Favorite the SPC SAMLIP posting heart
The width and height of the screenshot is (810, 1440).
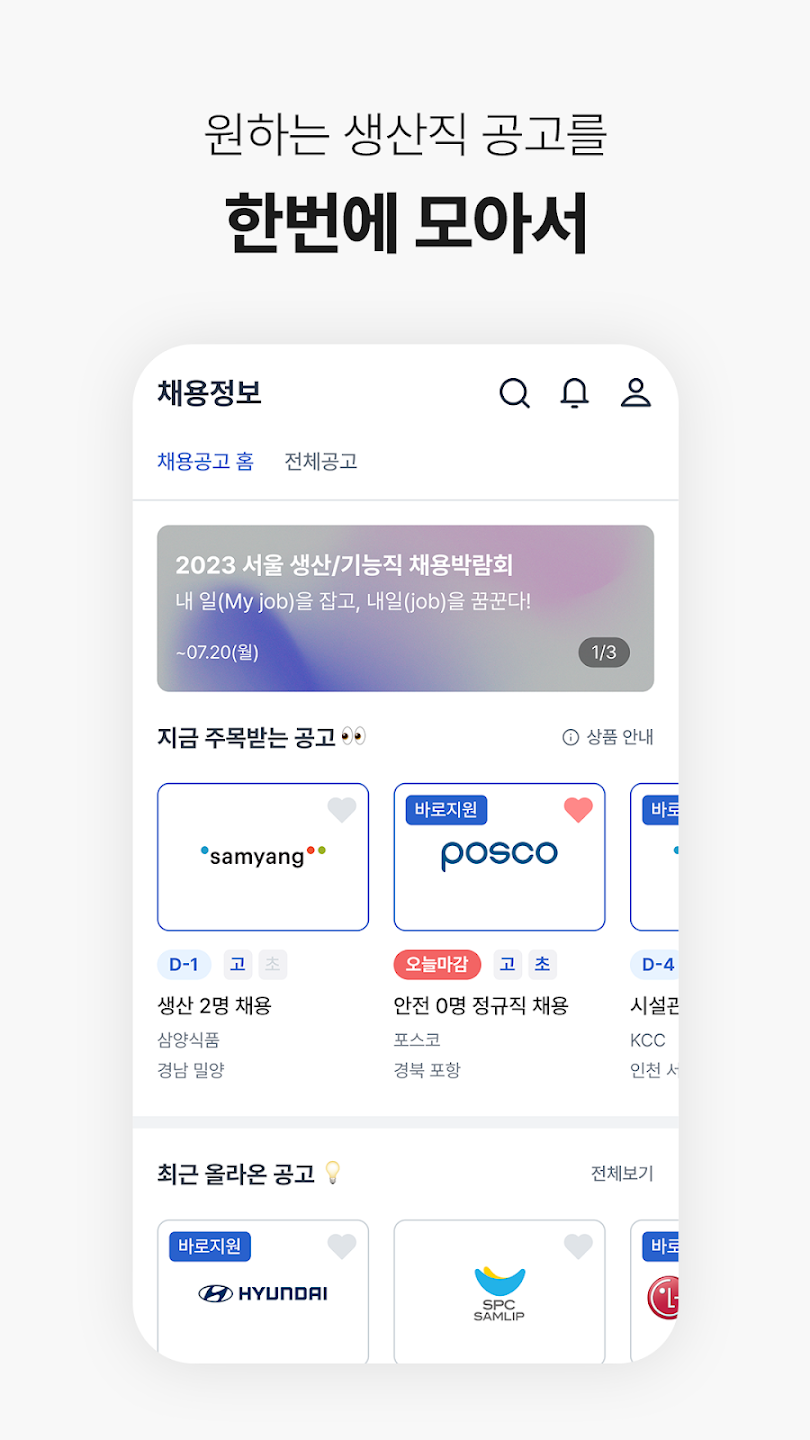point(577,1247)
